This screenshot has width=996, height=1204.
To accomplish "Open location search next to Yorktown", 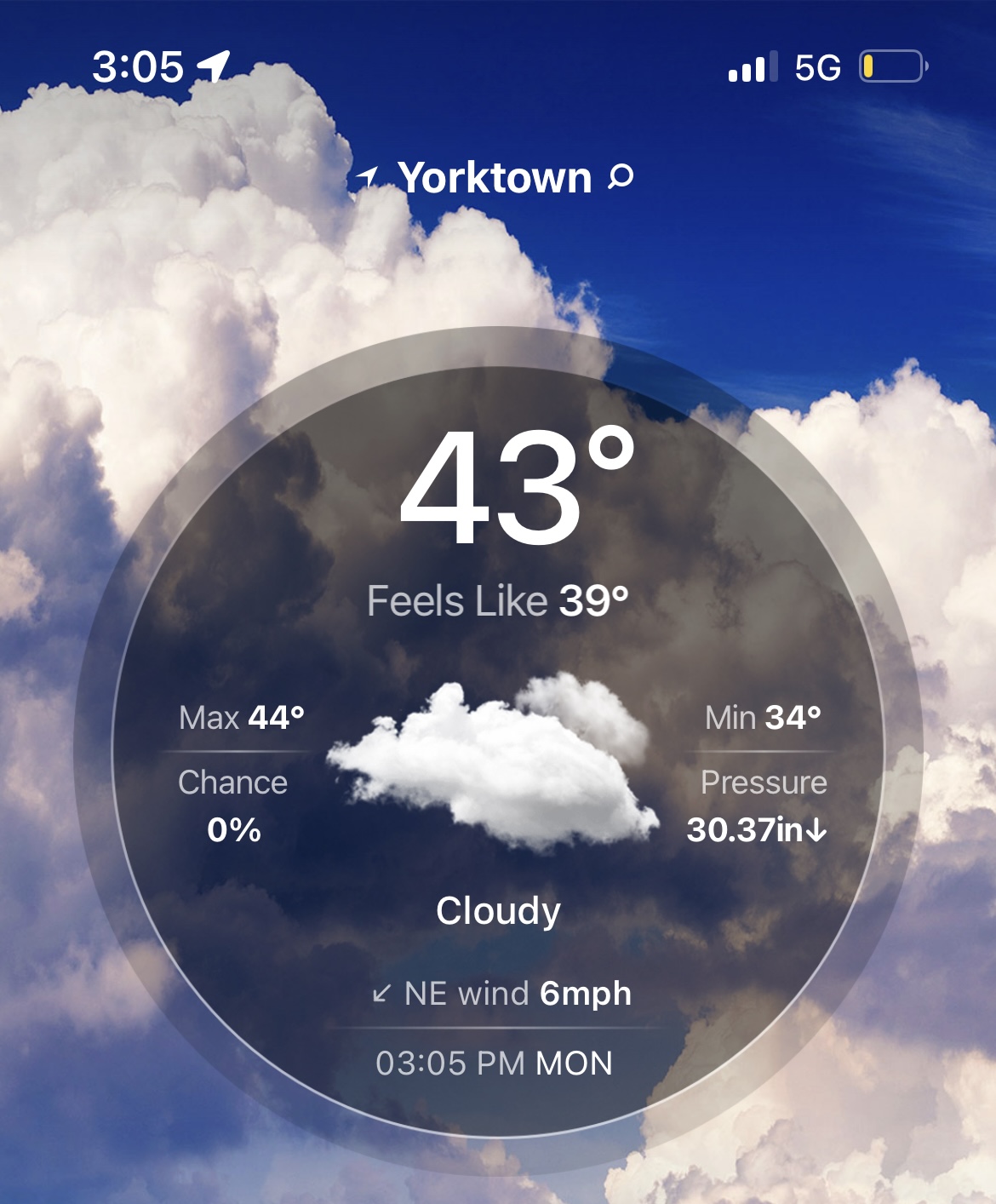I will (x=621, y=177).
